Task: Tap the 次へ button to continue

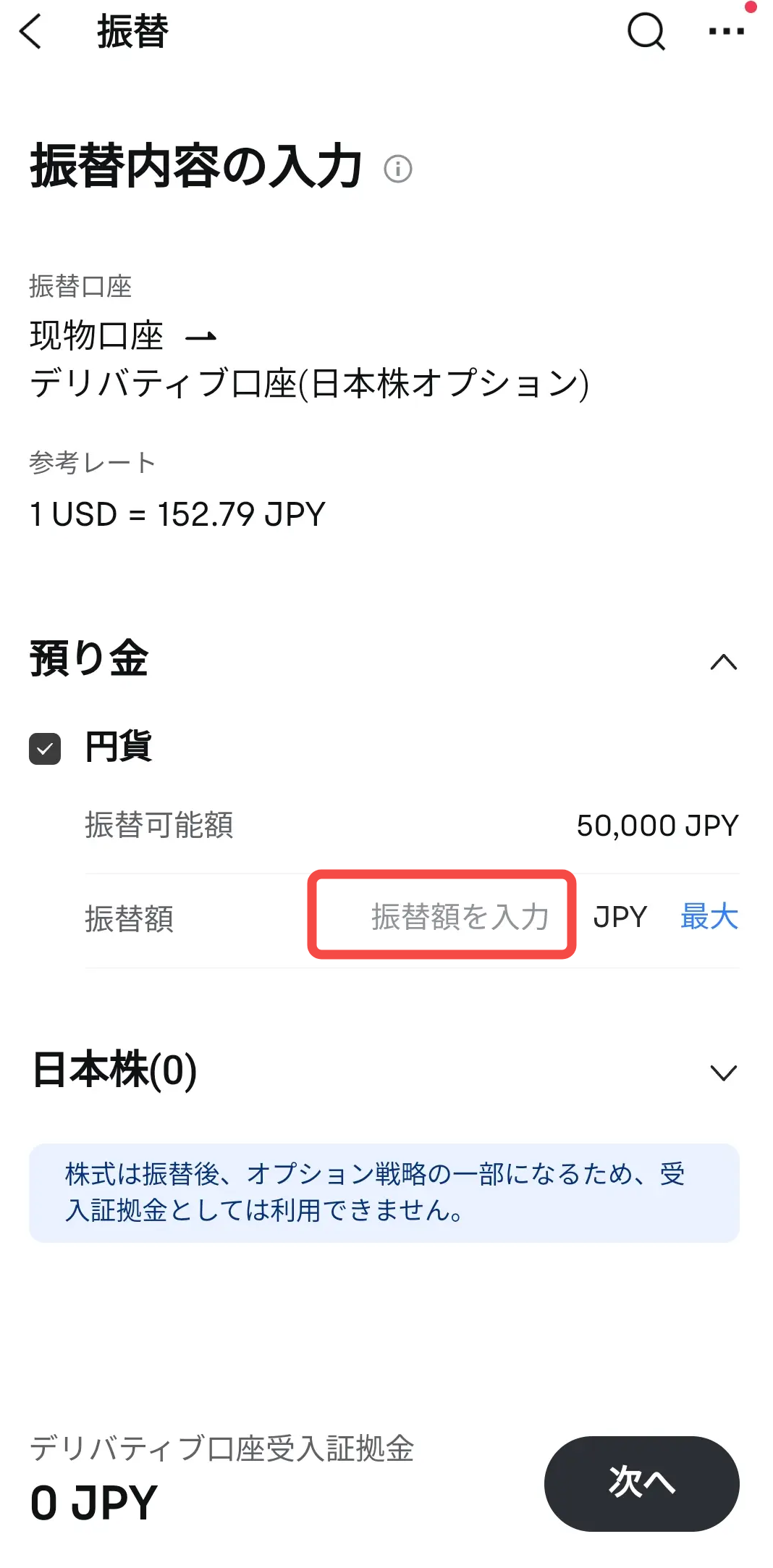Action: tap(641, 1484)
